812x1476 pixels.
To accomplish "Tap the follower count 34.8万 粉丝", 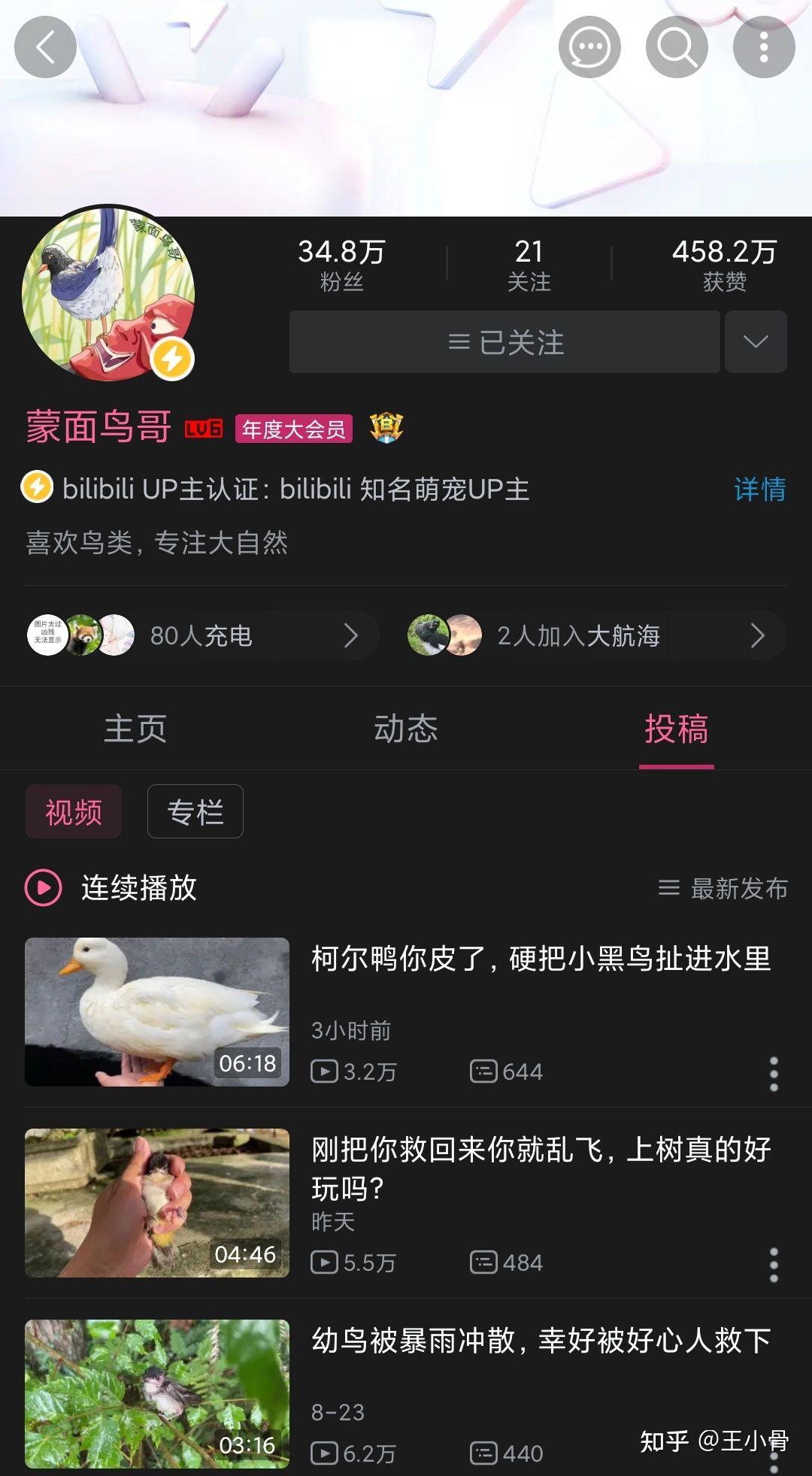I will point(340,263).
